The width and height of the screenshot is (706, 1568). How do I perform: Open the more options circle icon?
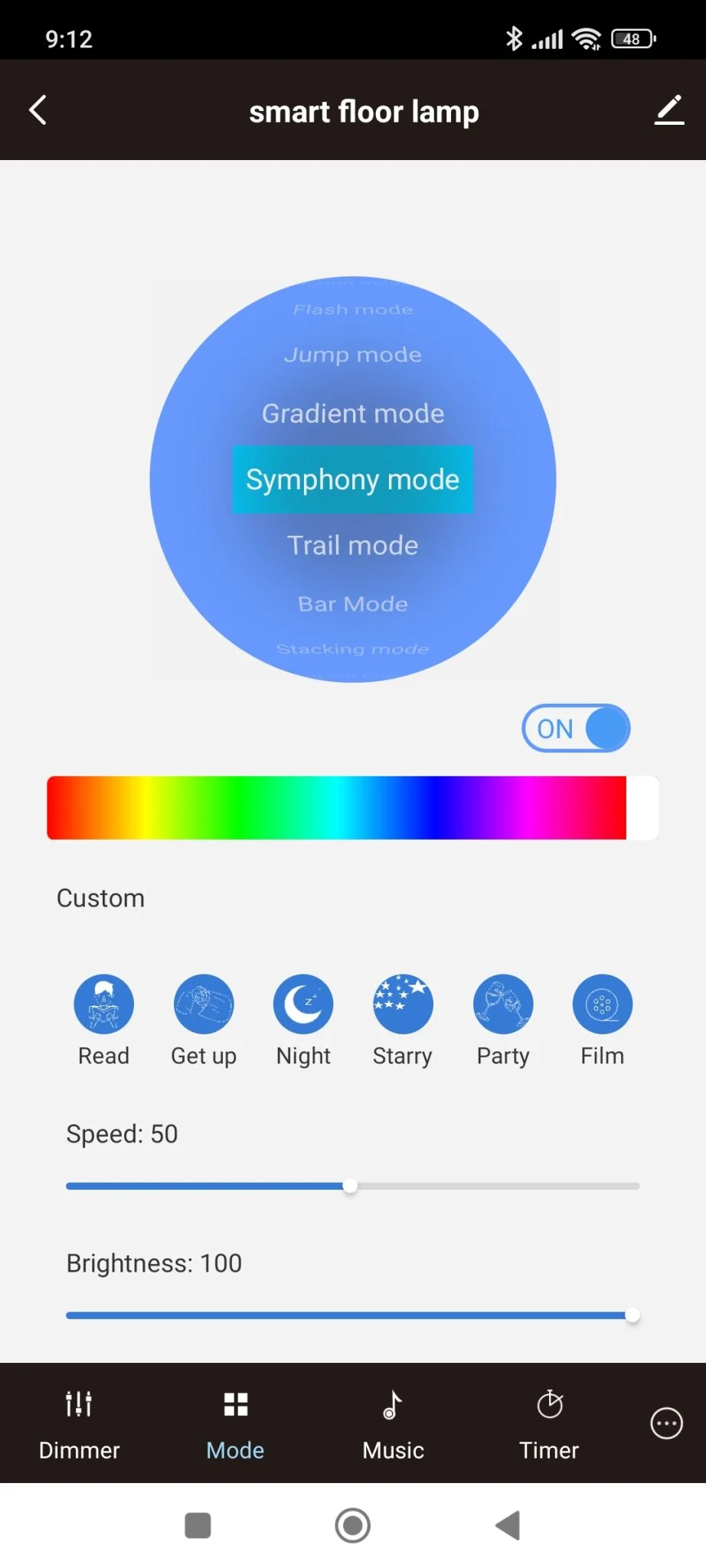click(x=666, y=1423)
